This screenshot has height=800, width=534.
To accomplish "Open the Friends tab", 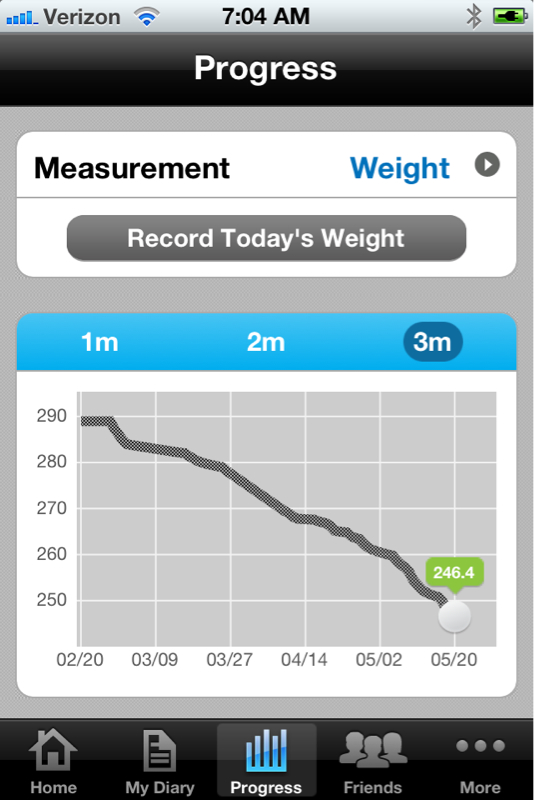I will (x=373, y=761).
